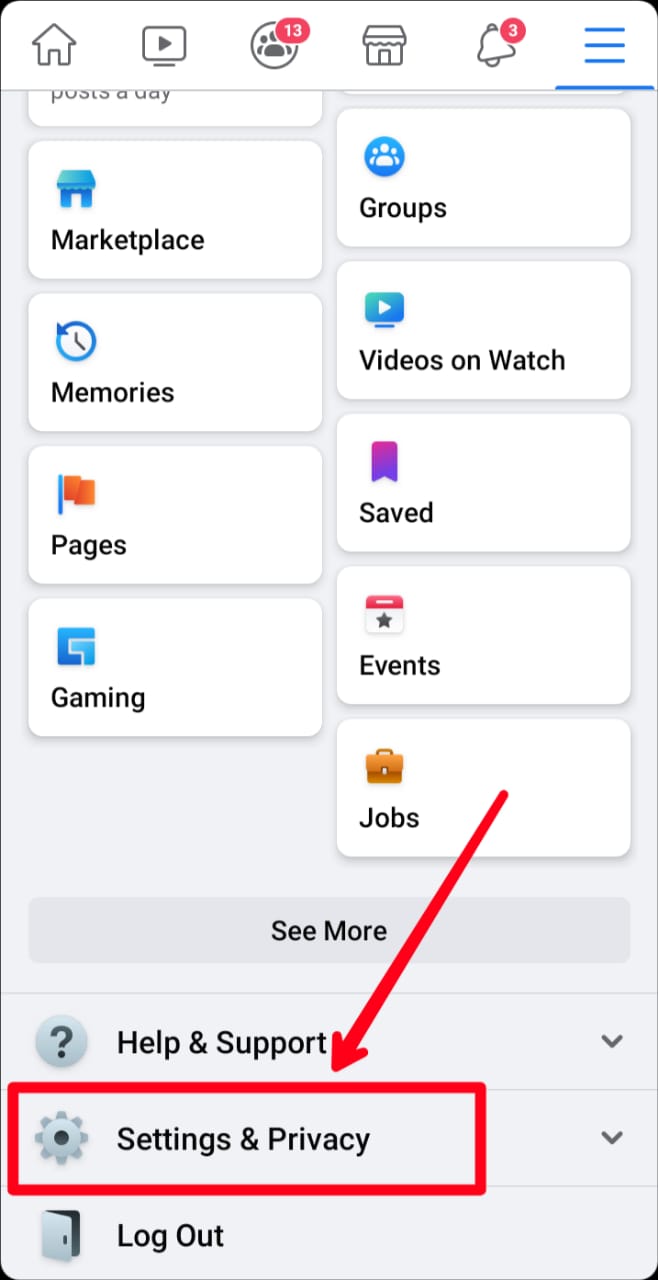Launch the Gaming section
The height and width of the screenshot is (1280, 658).
(175, 667)
